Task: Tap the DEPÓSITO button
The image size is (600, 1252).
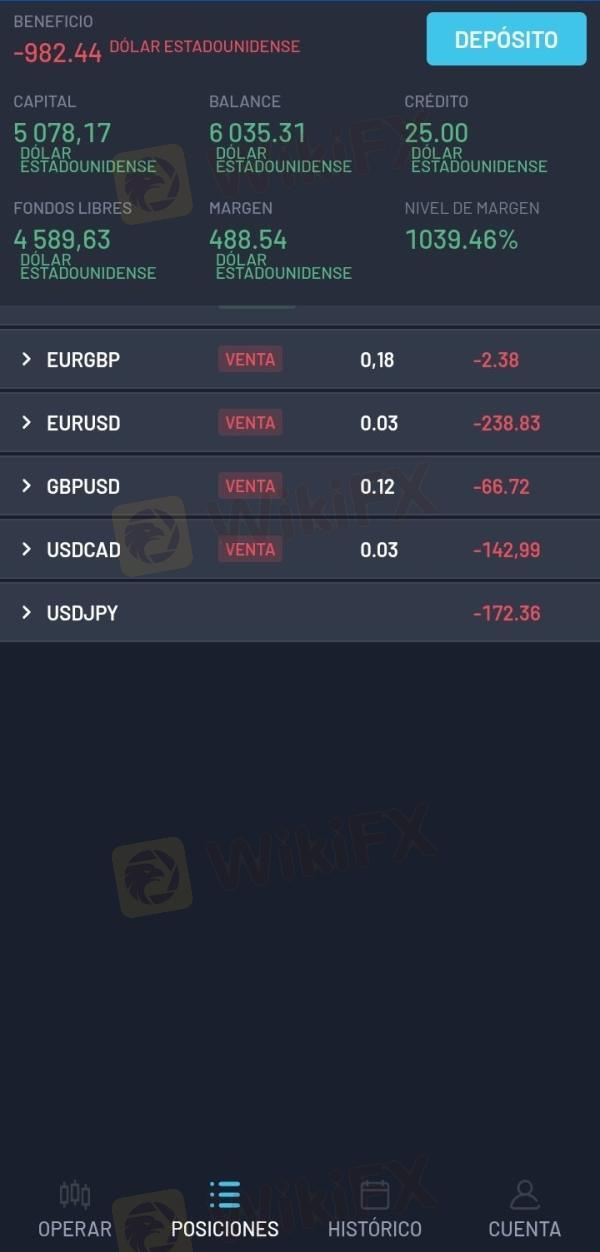Action: coord(506,39)
